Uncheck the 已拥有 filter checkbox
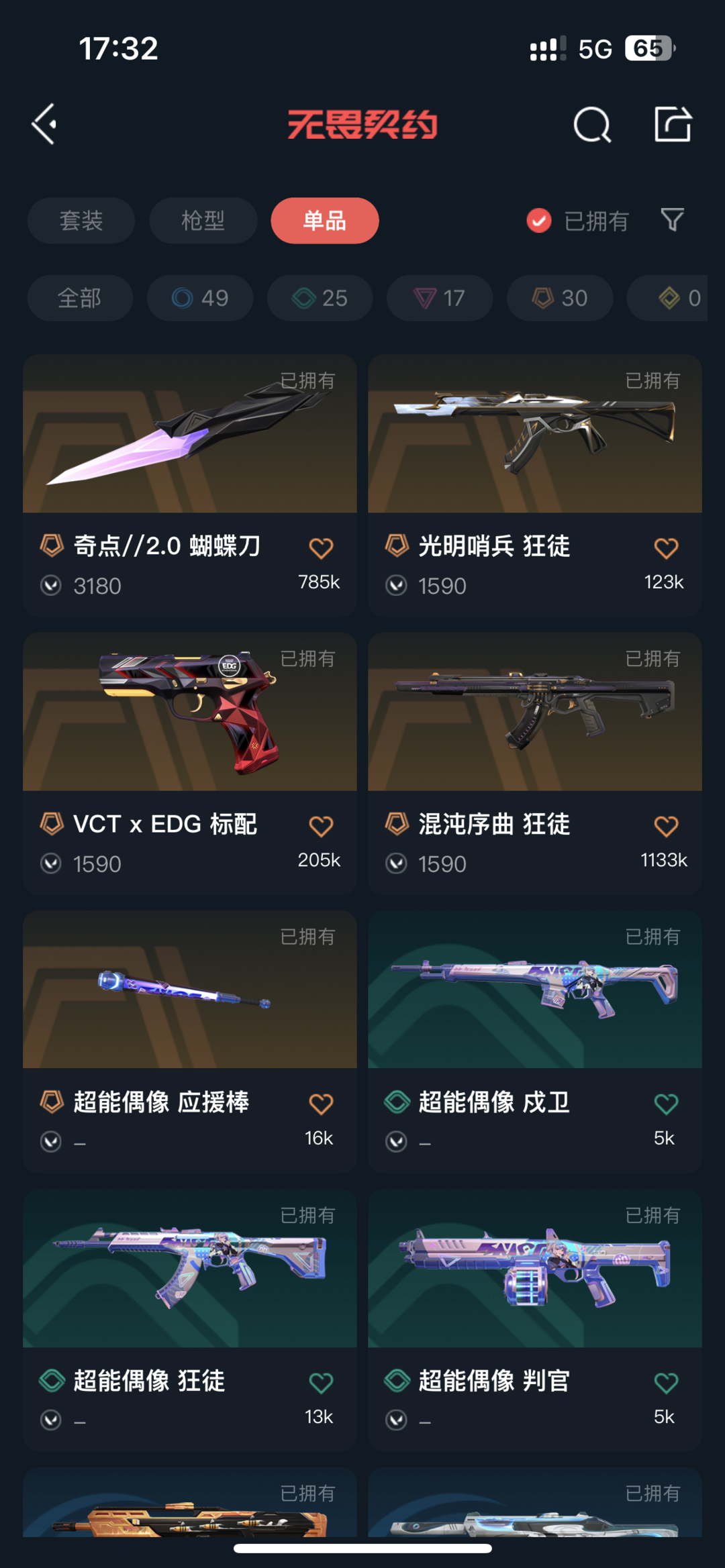The image size is (725, 1568). click(539, 221)
